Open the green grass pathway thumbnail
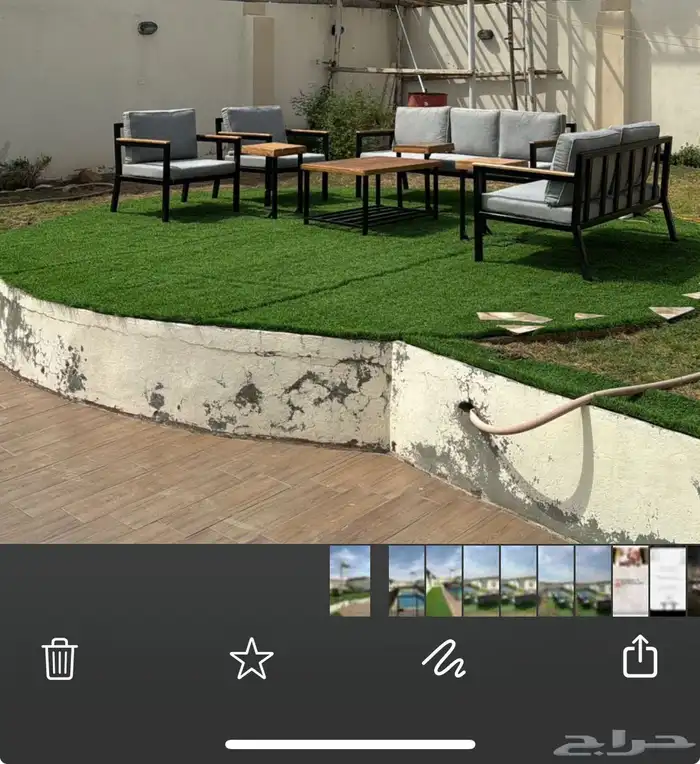Screen dimensions: 700x764 tap(443, 580)
